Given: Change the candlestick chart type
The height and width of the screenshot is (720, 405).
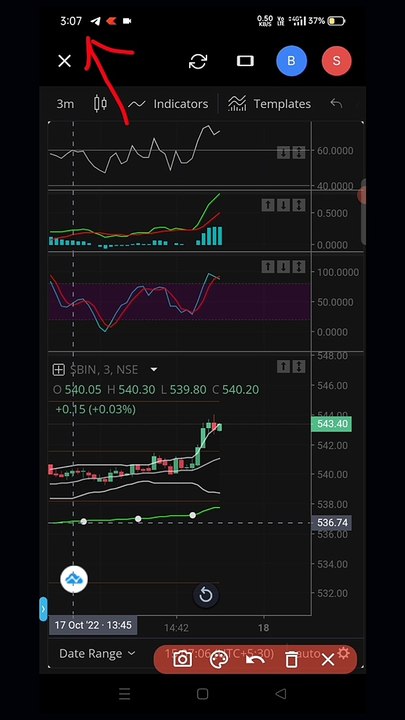Looking at the screenshot, I should point(100,104).
